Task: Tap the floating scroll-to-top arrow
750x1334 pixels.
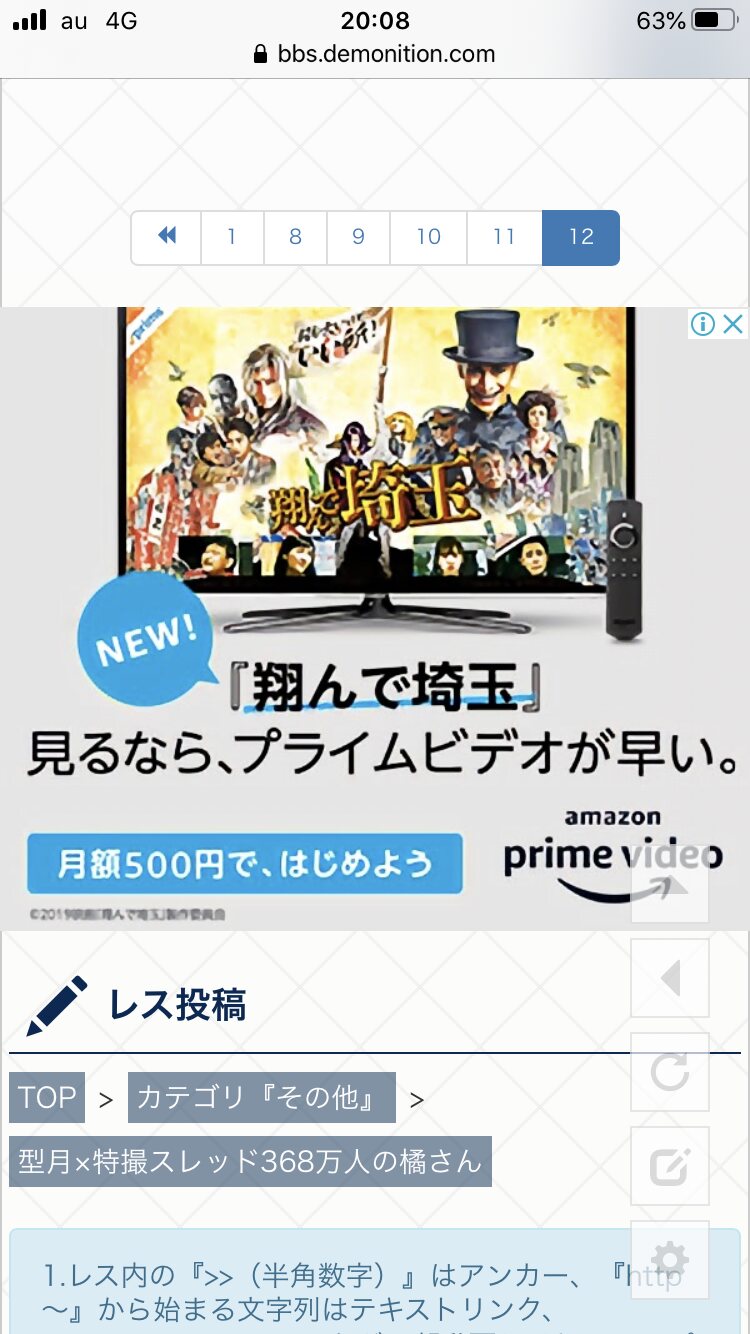Action: pyautogui.click(x=669, y=885)
